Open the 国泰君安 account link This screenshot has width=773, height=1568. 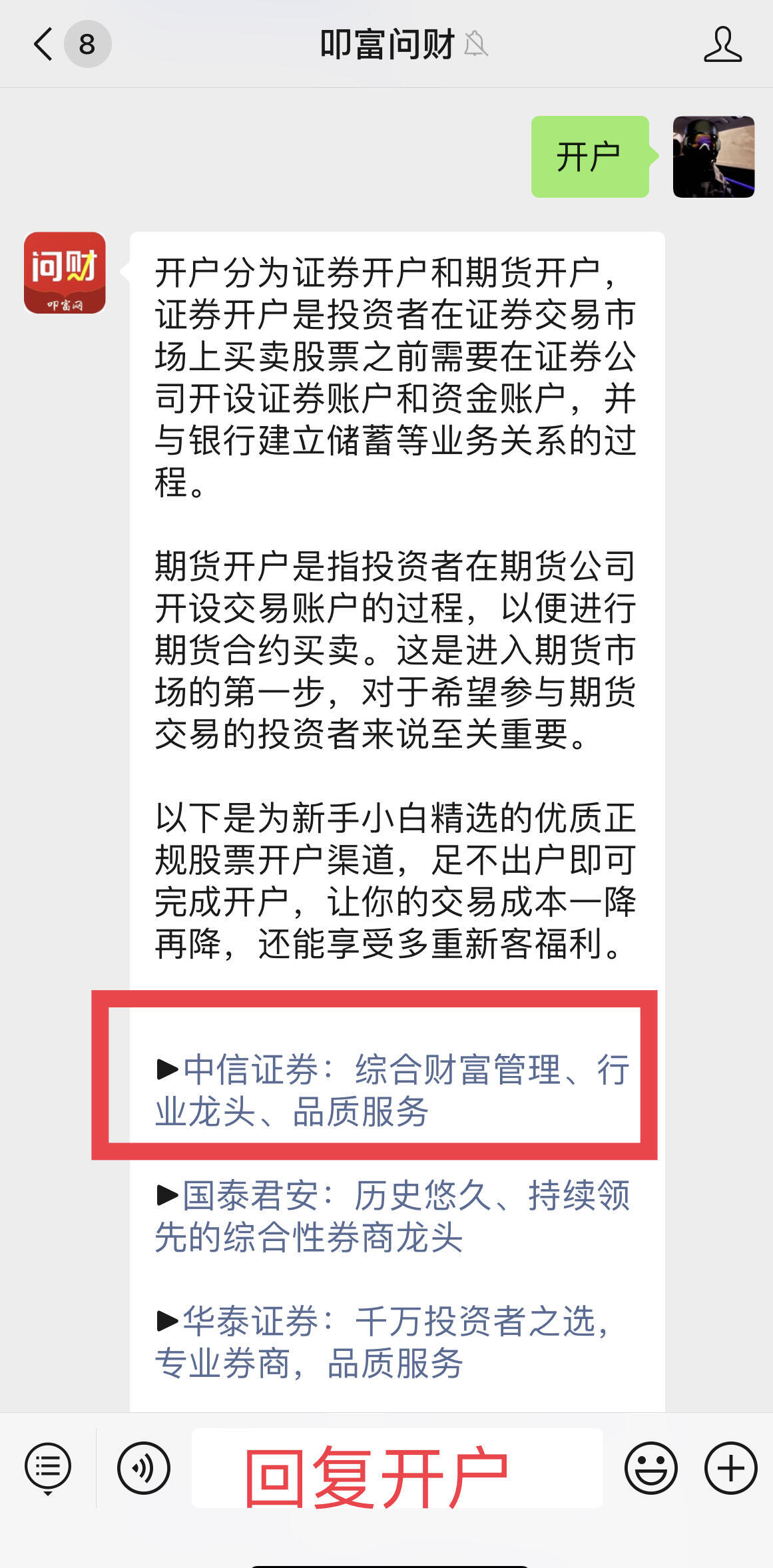click(x=393, y=1216)
